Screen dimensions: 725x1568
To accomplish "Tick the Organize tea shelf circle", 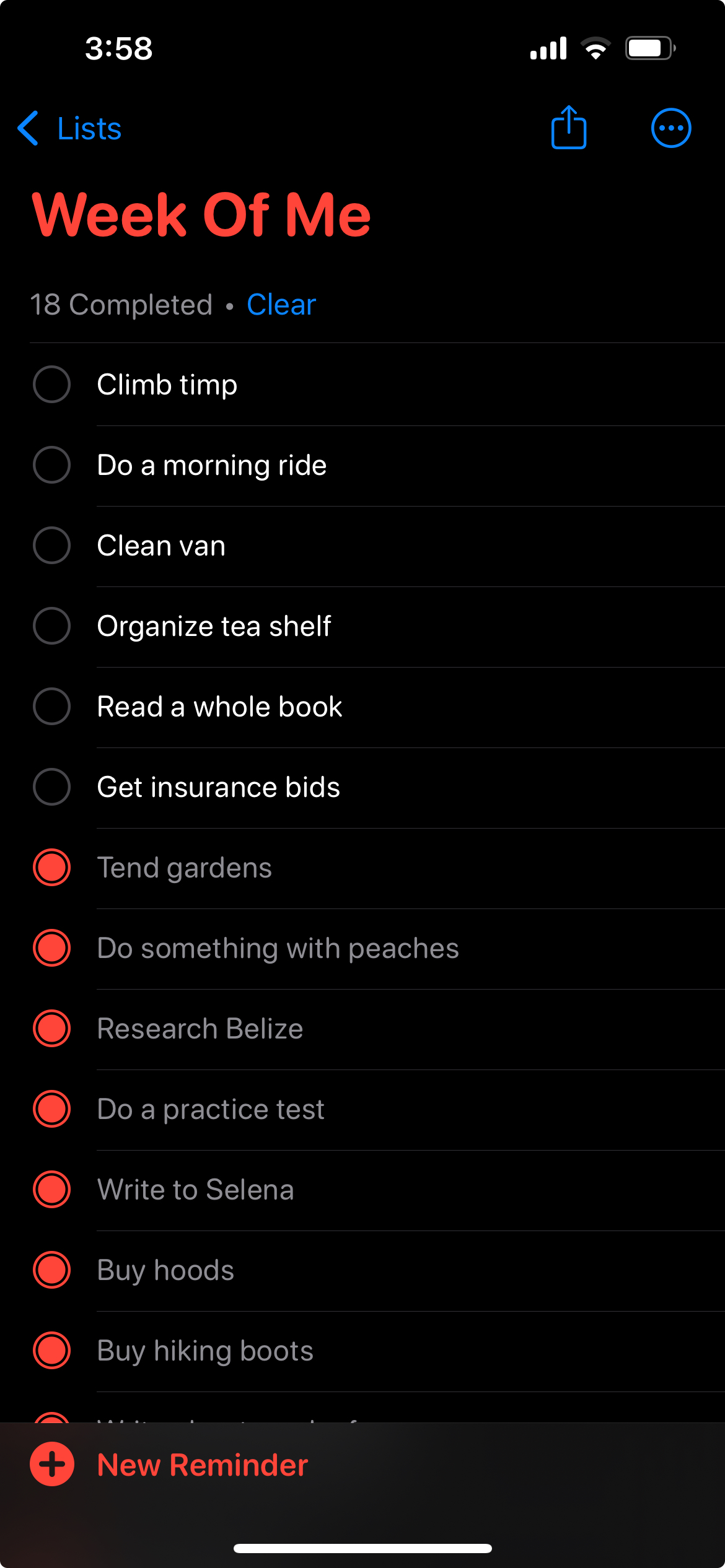I will 51,625.
